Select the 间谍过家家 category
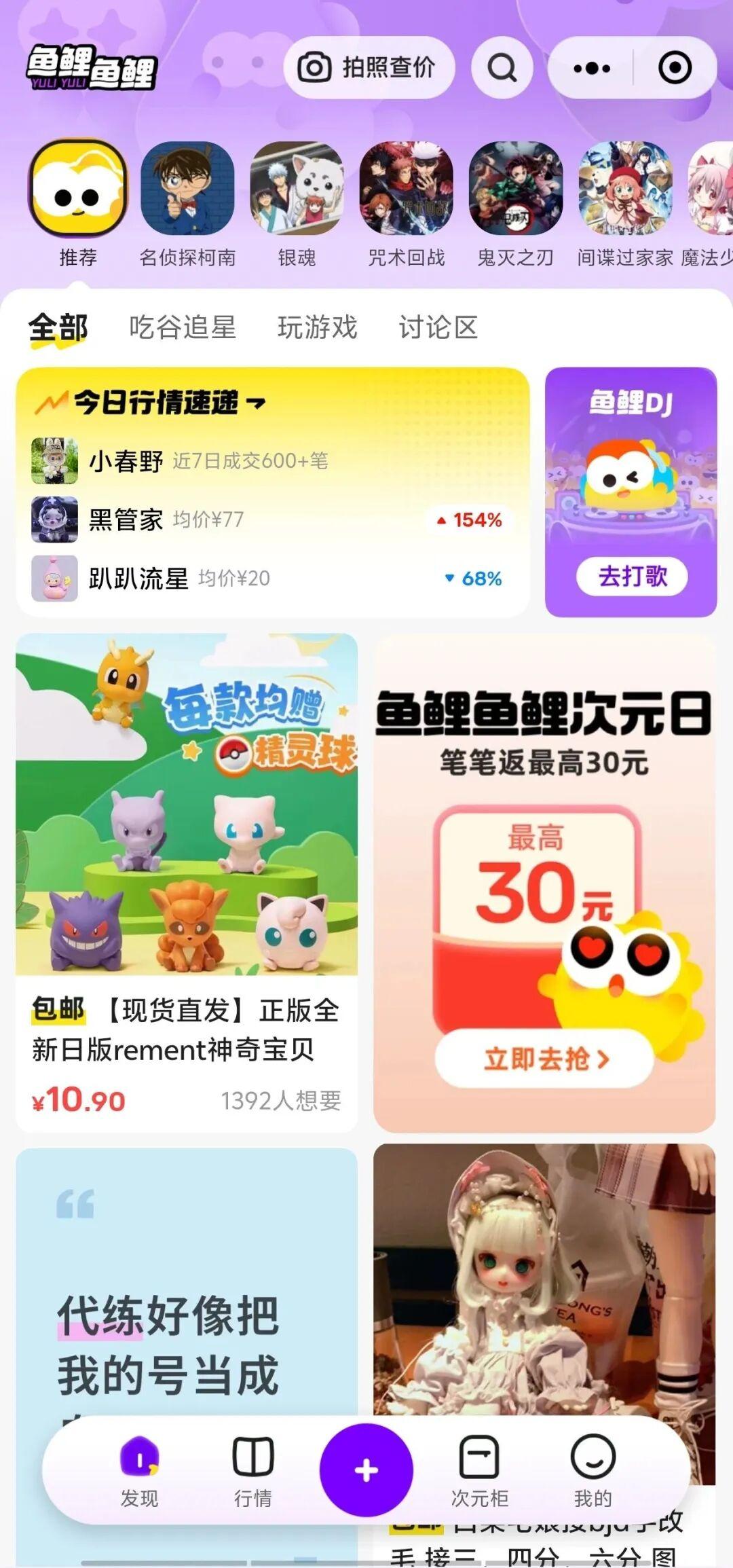 624,204
